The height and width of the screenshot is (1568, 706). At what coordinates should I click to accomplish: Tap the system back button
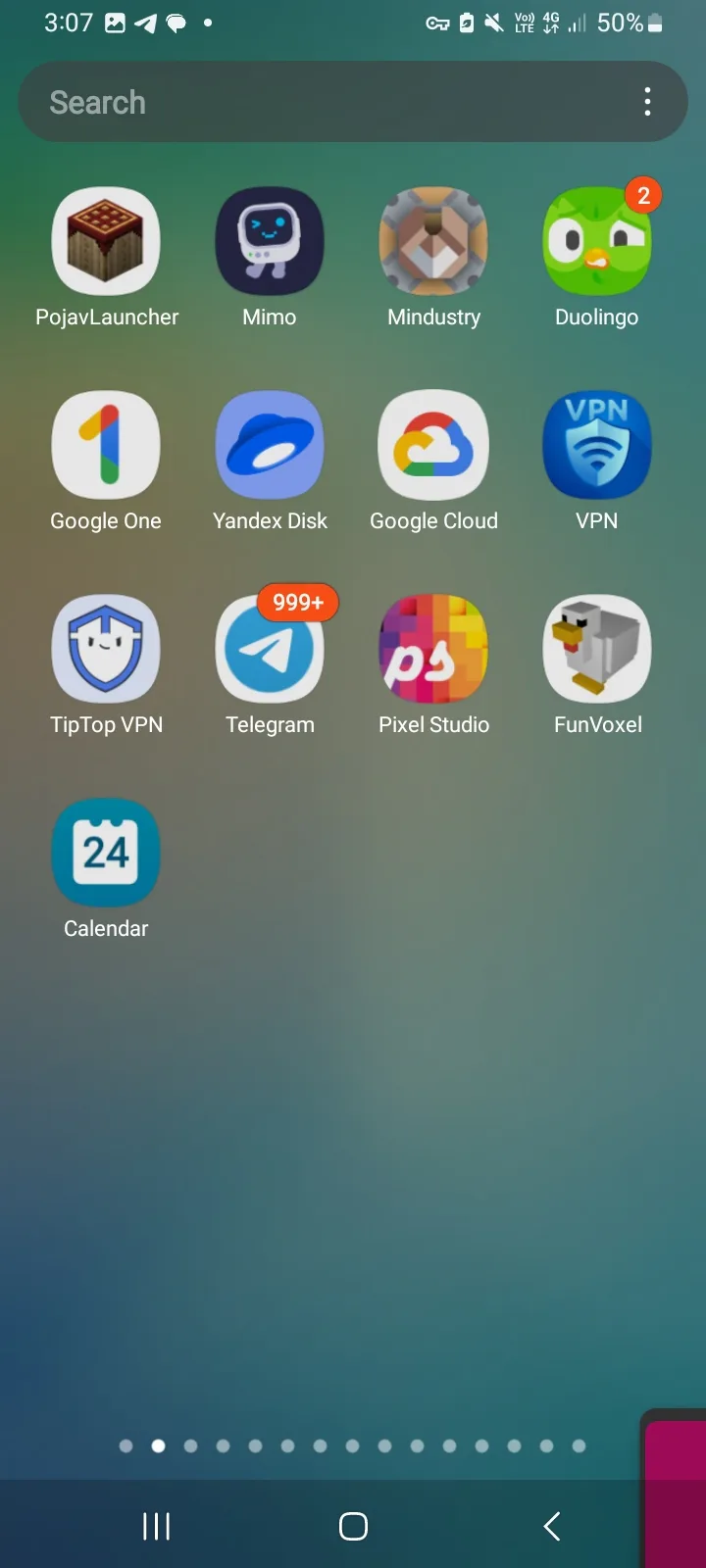(x=551, y=1526)
